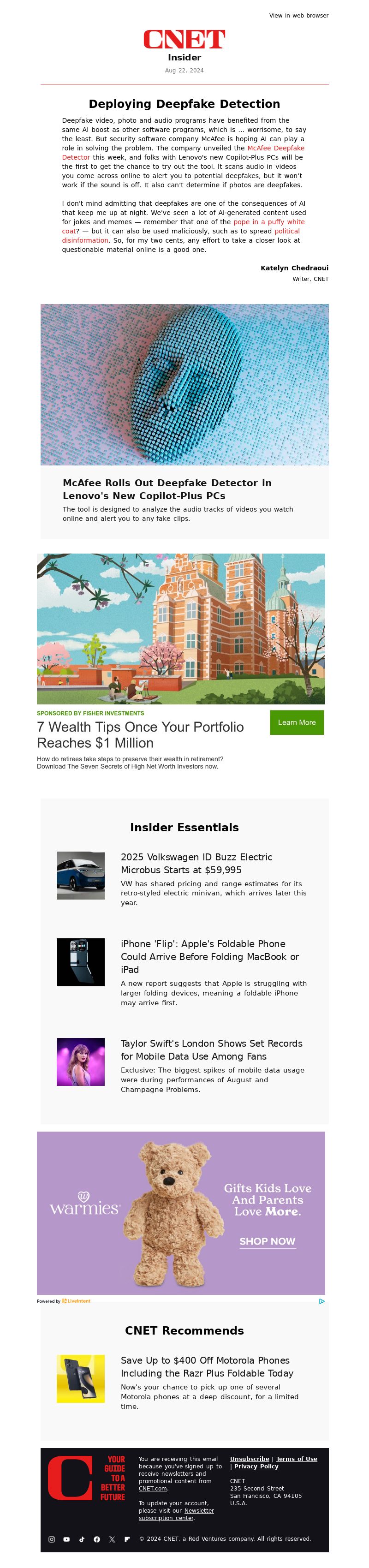Open the Volkswagen ID Buzz article

coord(196,863)
